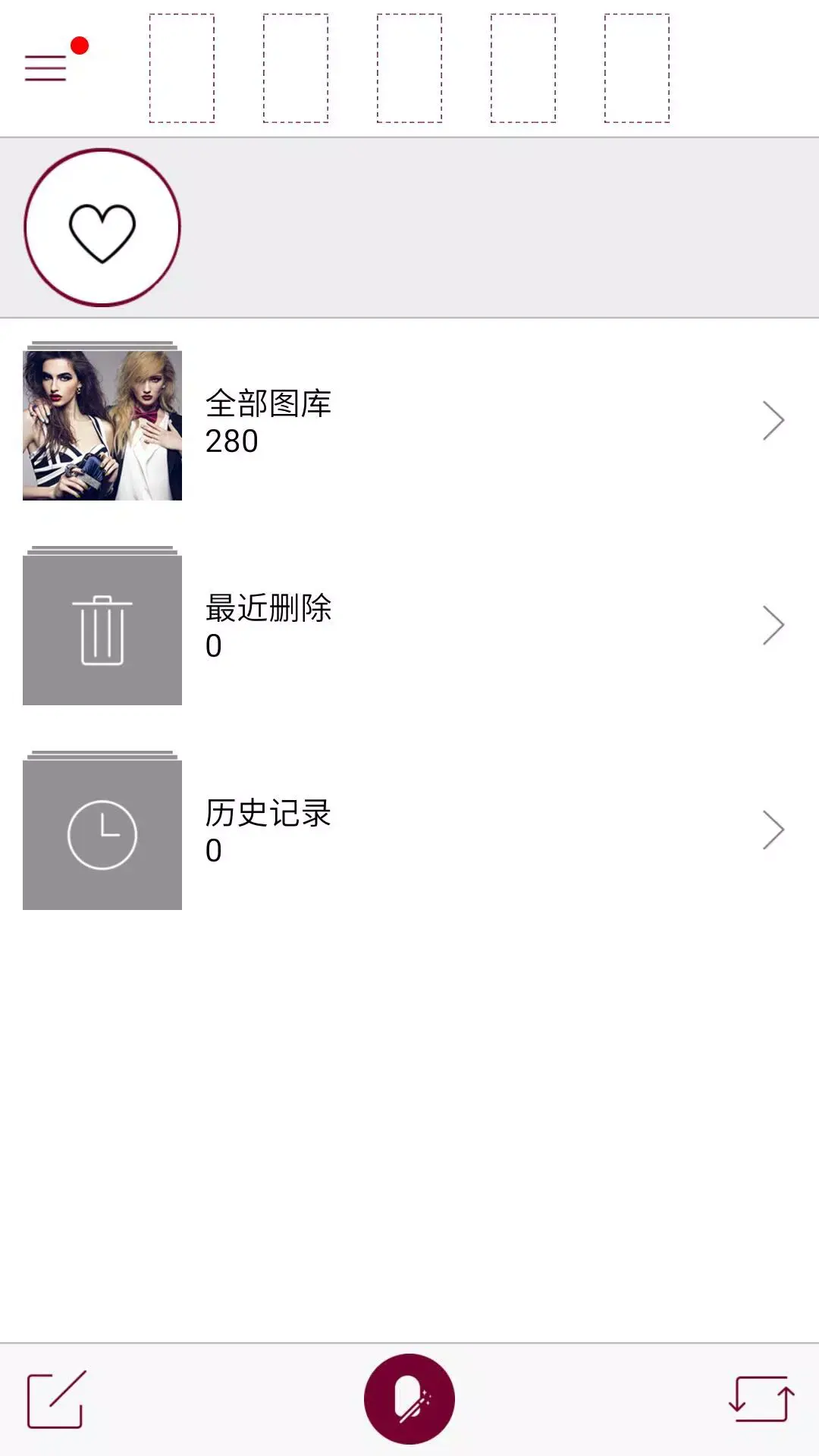
Task: Tap the red notification dot
Action: point(79,45)
